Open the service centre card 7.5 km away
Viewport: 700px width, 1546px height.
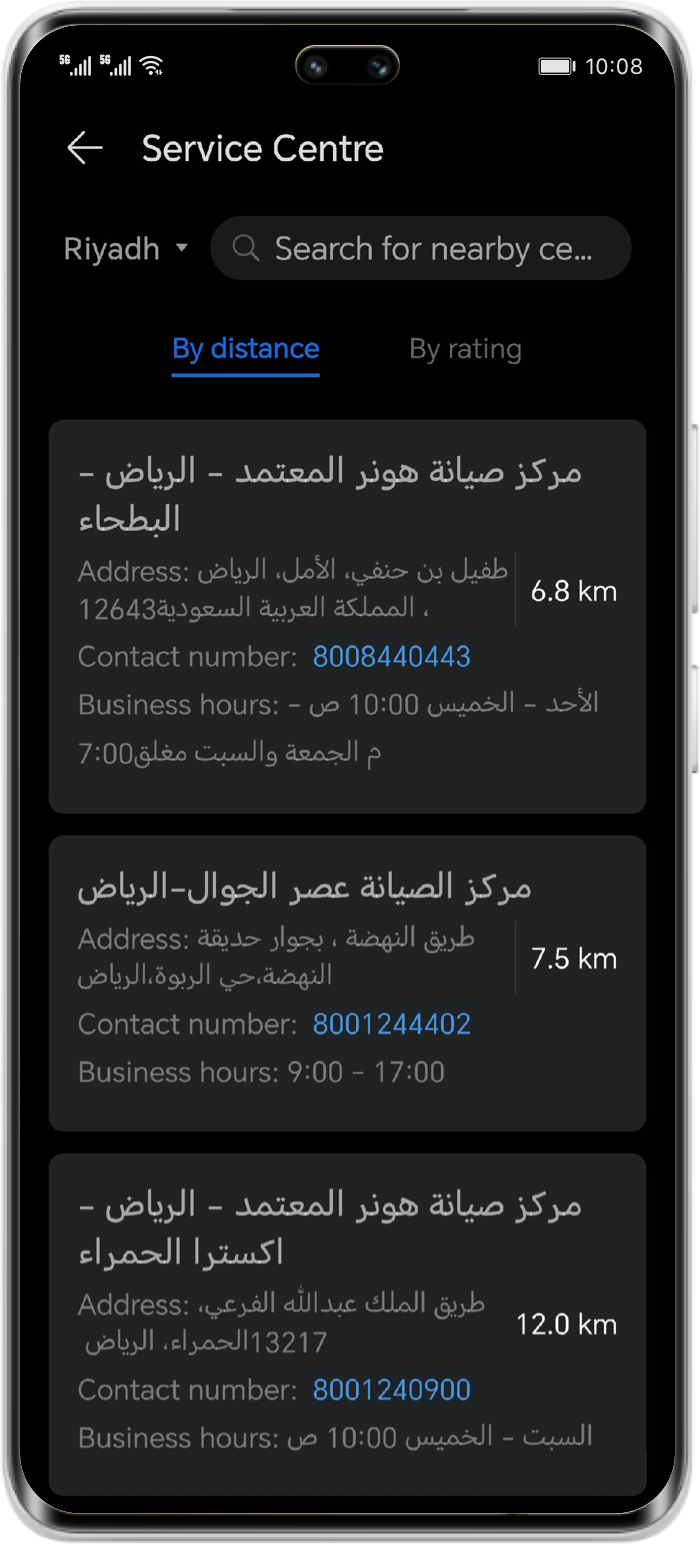(347, 983)
